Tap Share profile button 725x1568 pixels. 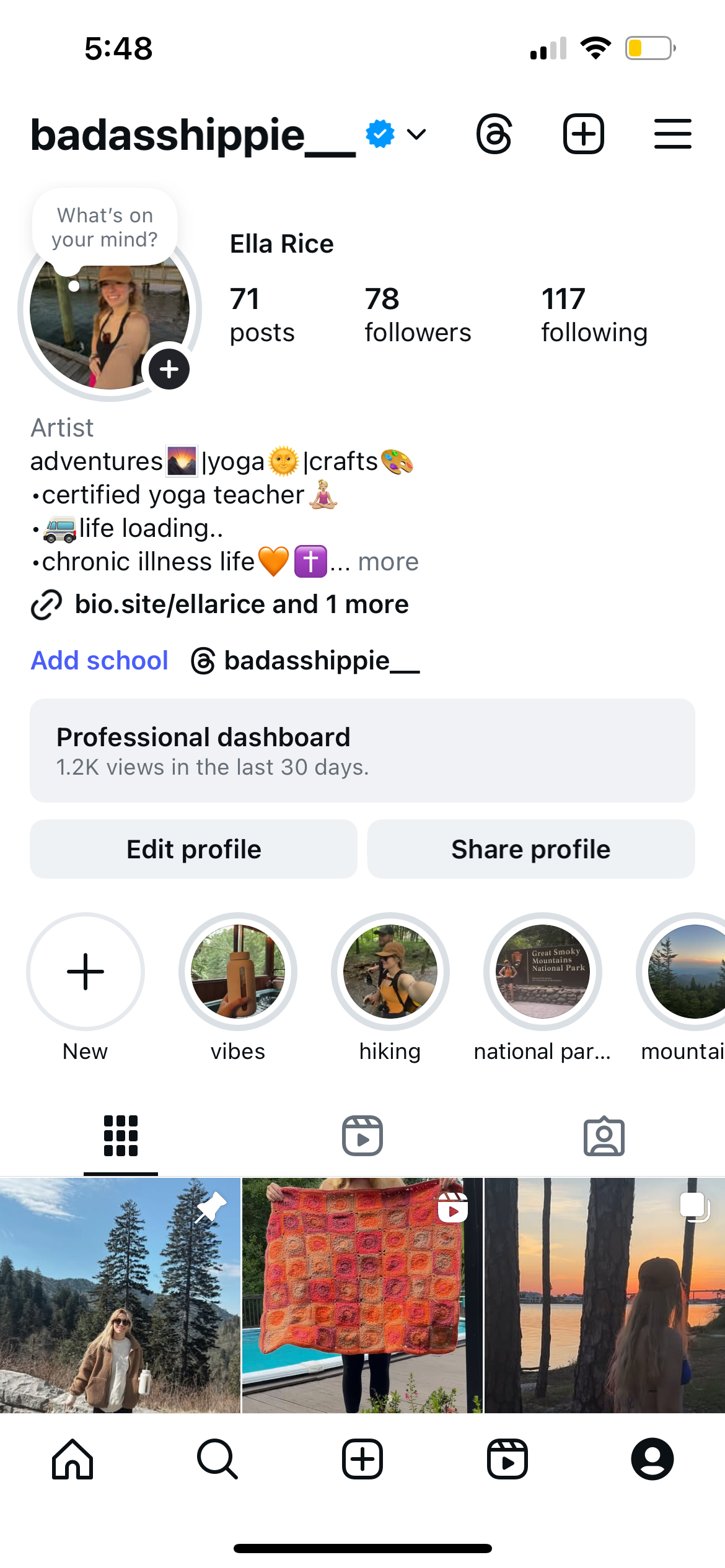531,849
